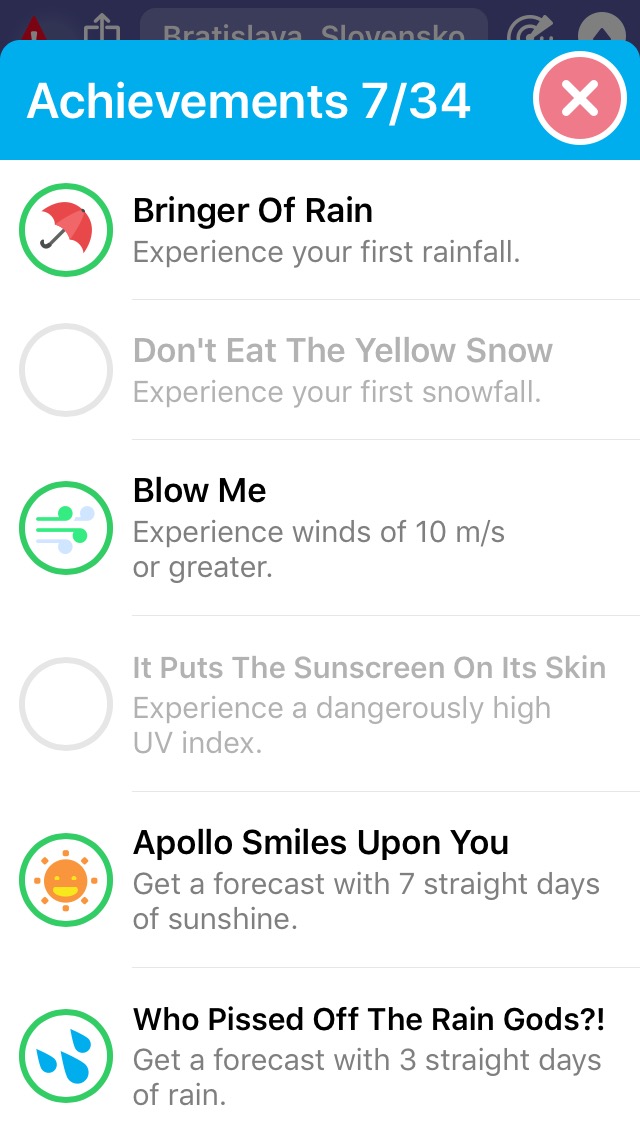Viewport: 640px width, 1136px height.
Task: Close the Achievements panel
Action: (x=580, y=99)
